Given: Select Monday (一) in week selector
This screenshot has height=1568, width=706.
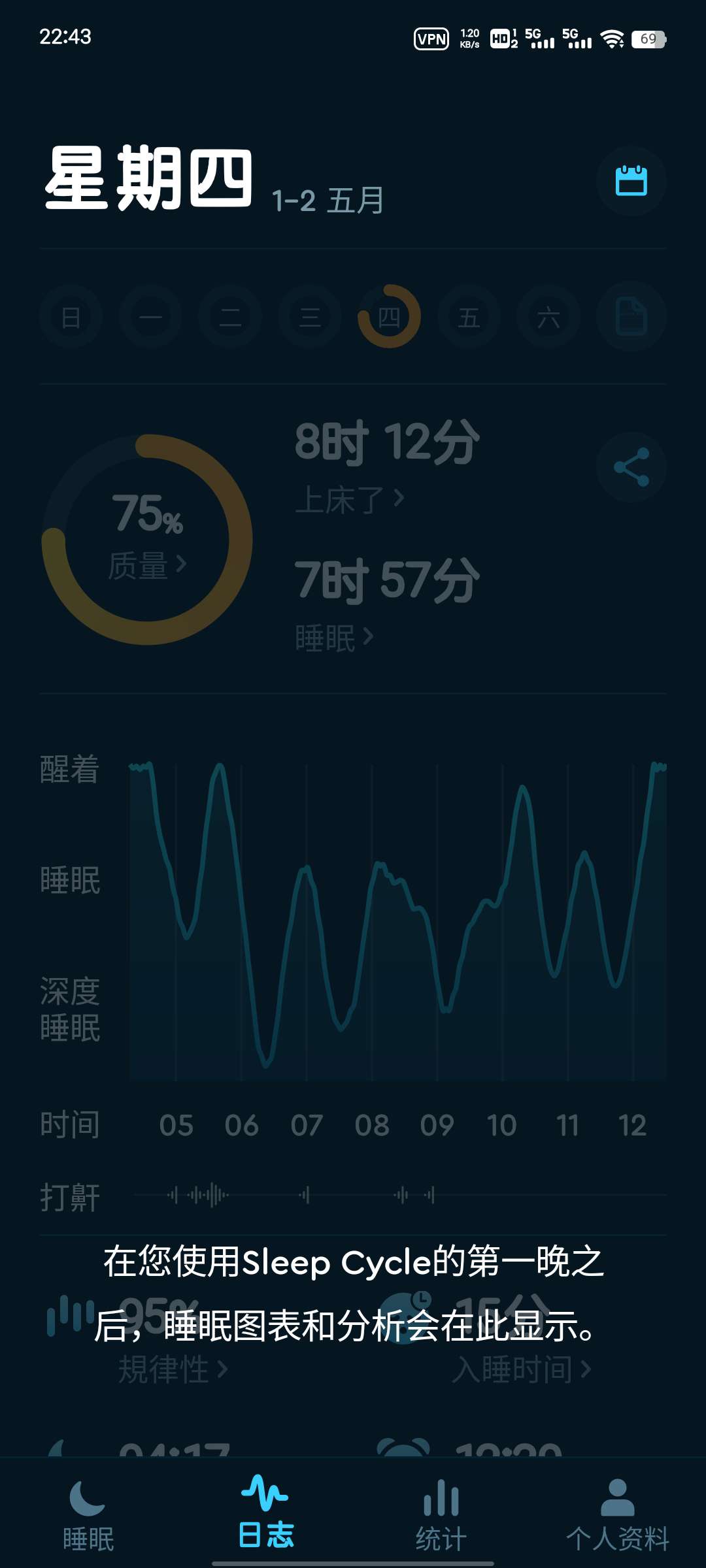Looking at the screenshot, I should pos(150,318).
